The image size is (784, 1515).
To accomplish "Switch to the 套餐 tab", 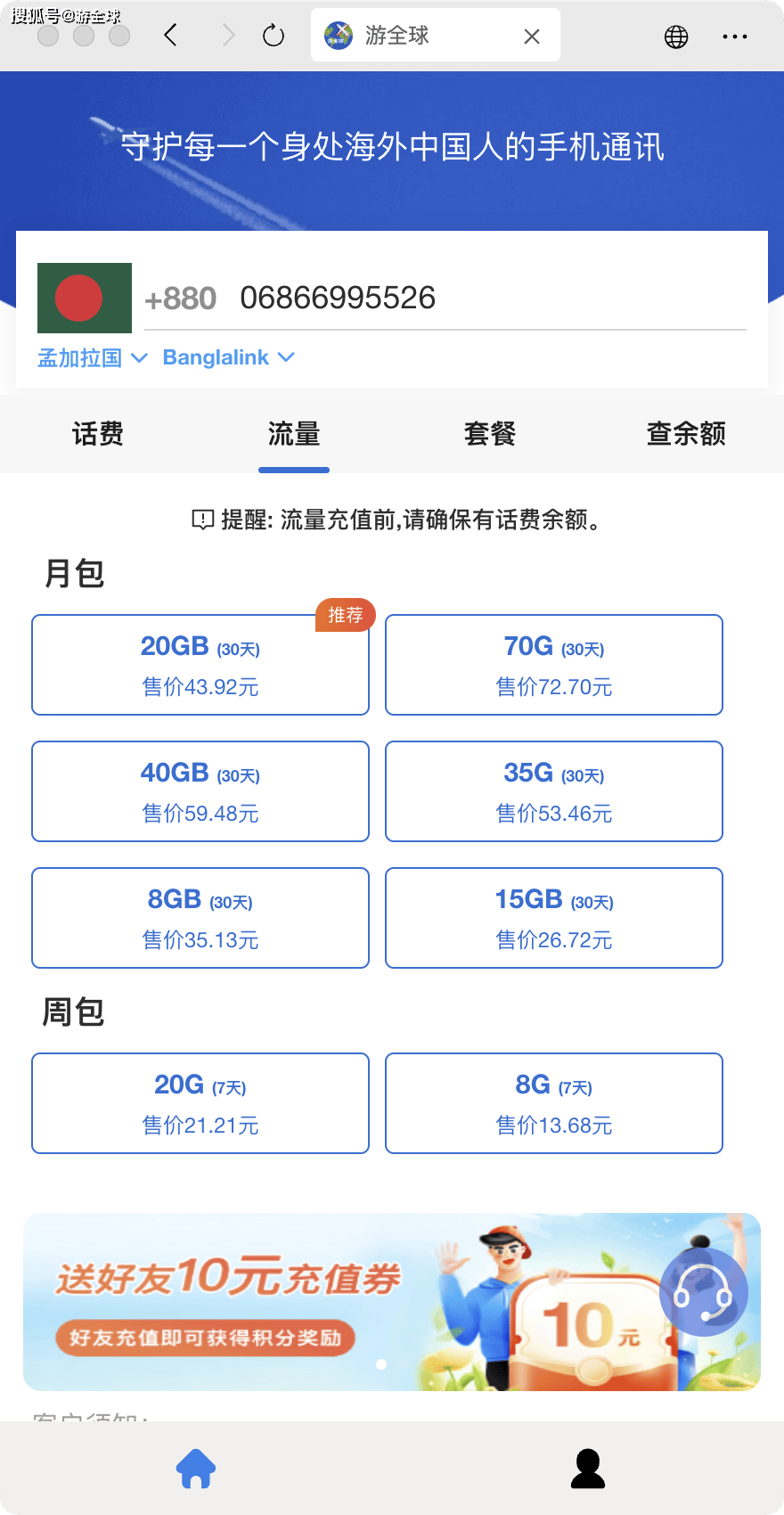I will click(490, 434).
